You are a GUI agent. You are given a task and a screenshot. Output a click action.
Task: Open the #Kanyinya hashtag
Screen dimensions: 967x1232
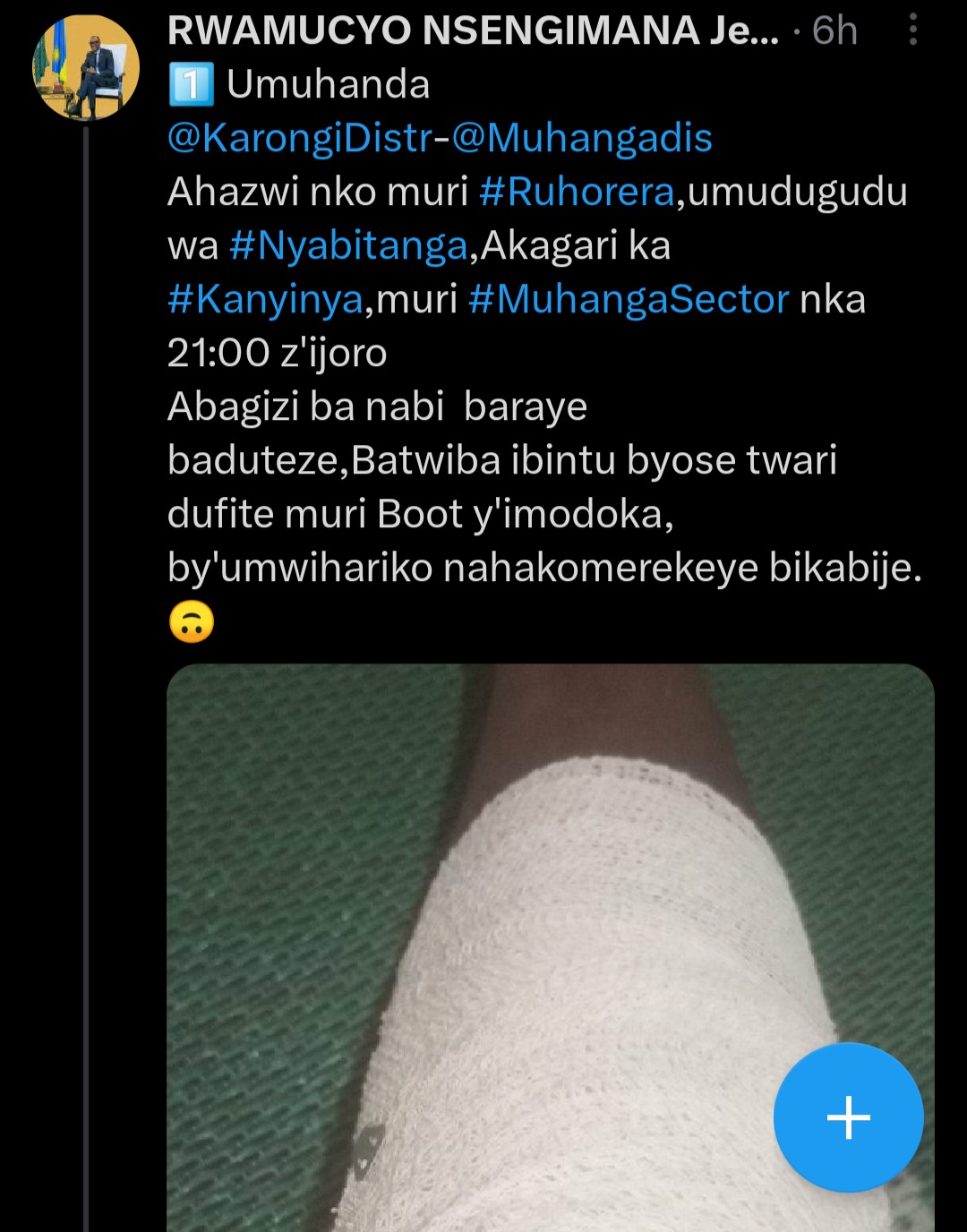click(265, 299)
